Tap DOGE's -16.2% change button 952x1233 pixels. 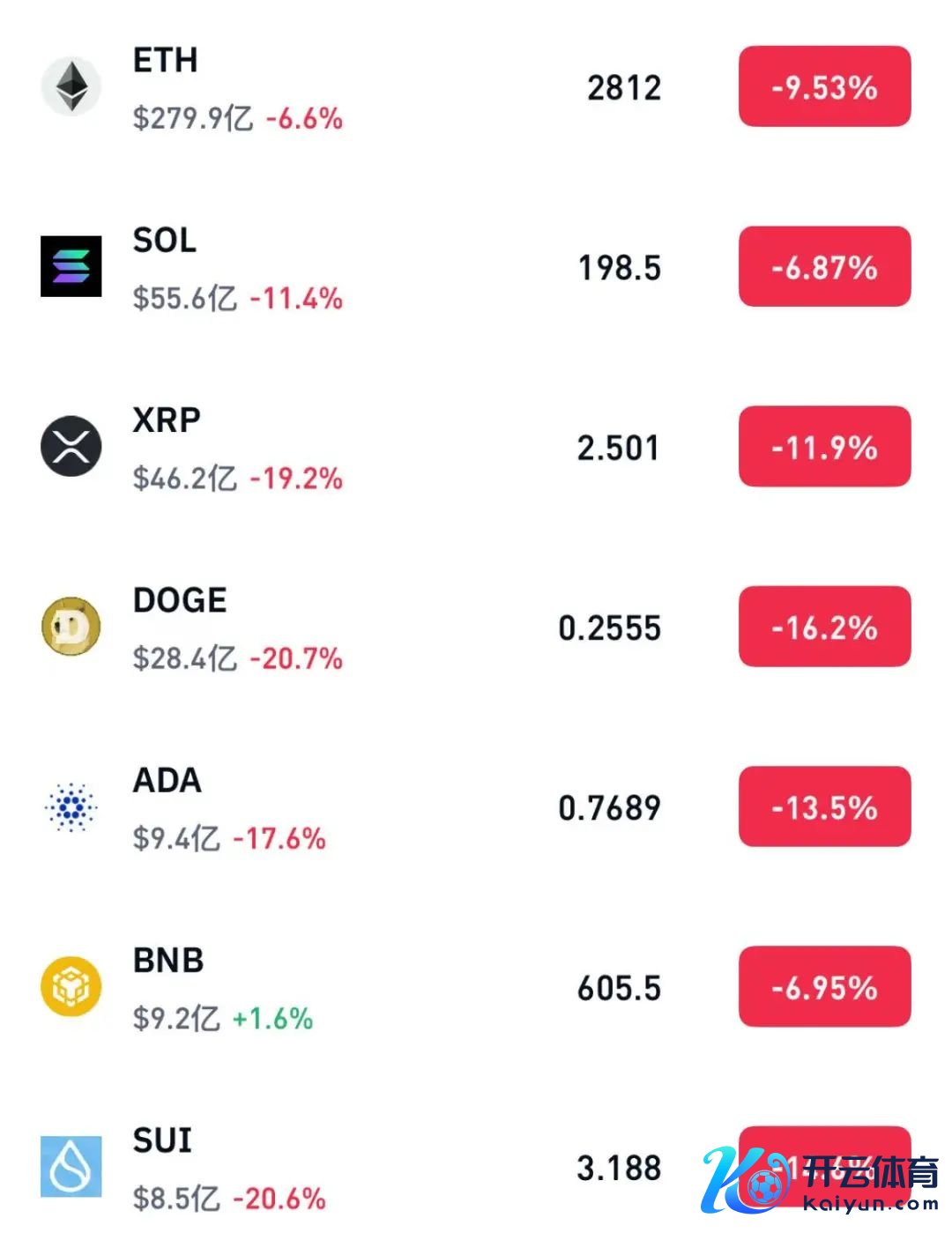(824, 626)
